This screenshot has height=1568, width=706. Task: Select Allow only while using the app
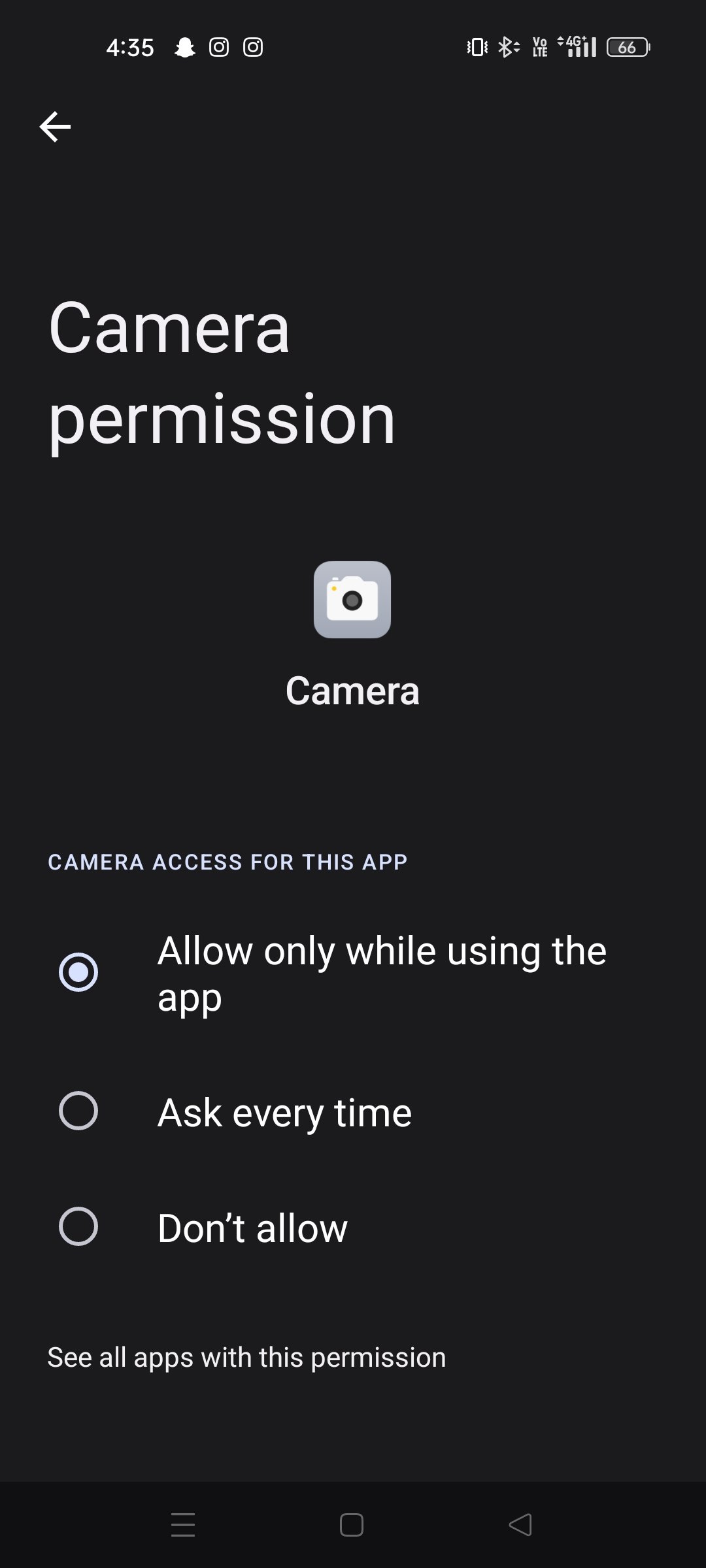(78, 972)
